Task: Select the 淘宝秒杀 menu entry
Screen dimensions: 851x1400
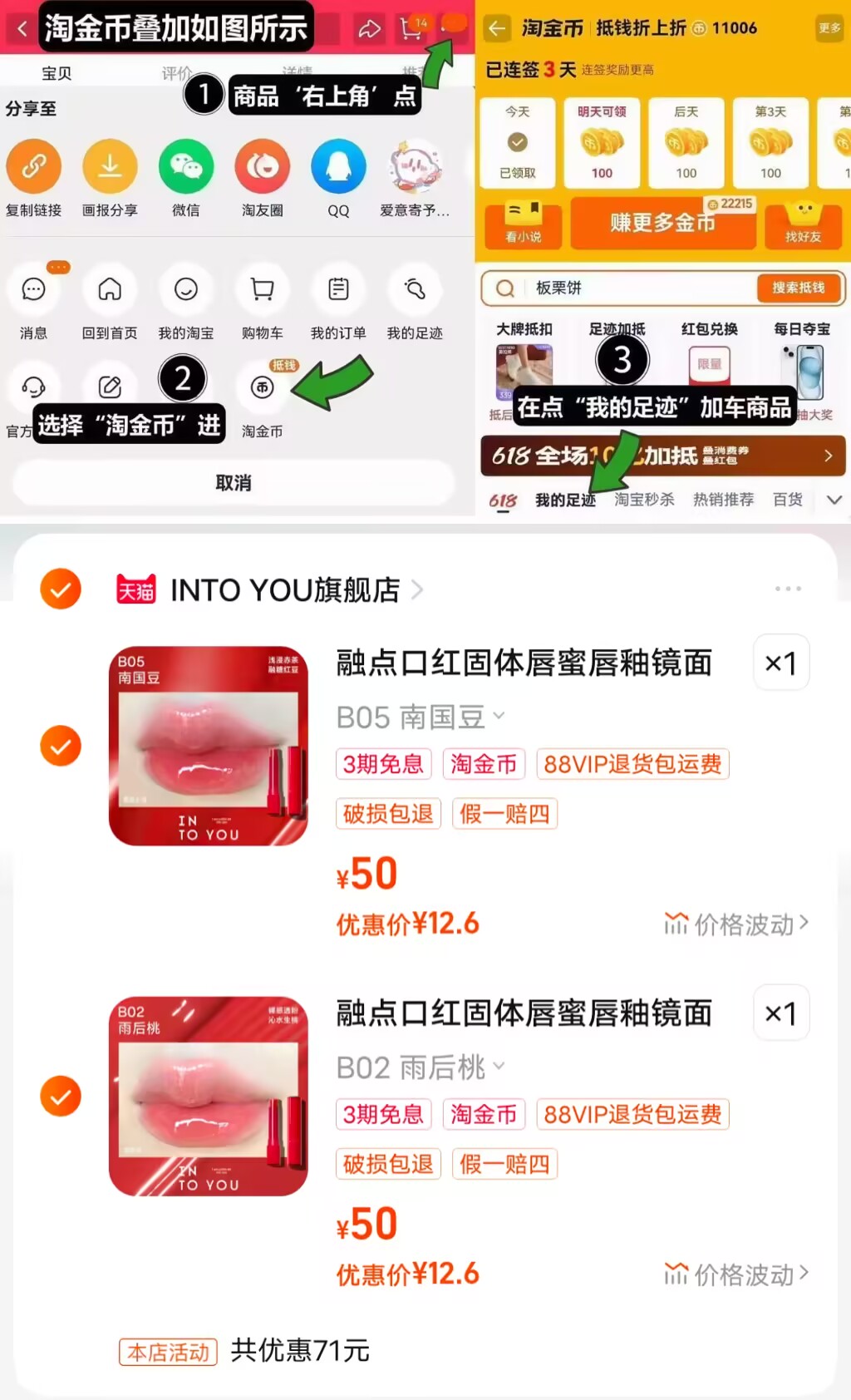Action: (643, 500)
